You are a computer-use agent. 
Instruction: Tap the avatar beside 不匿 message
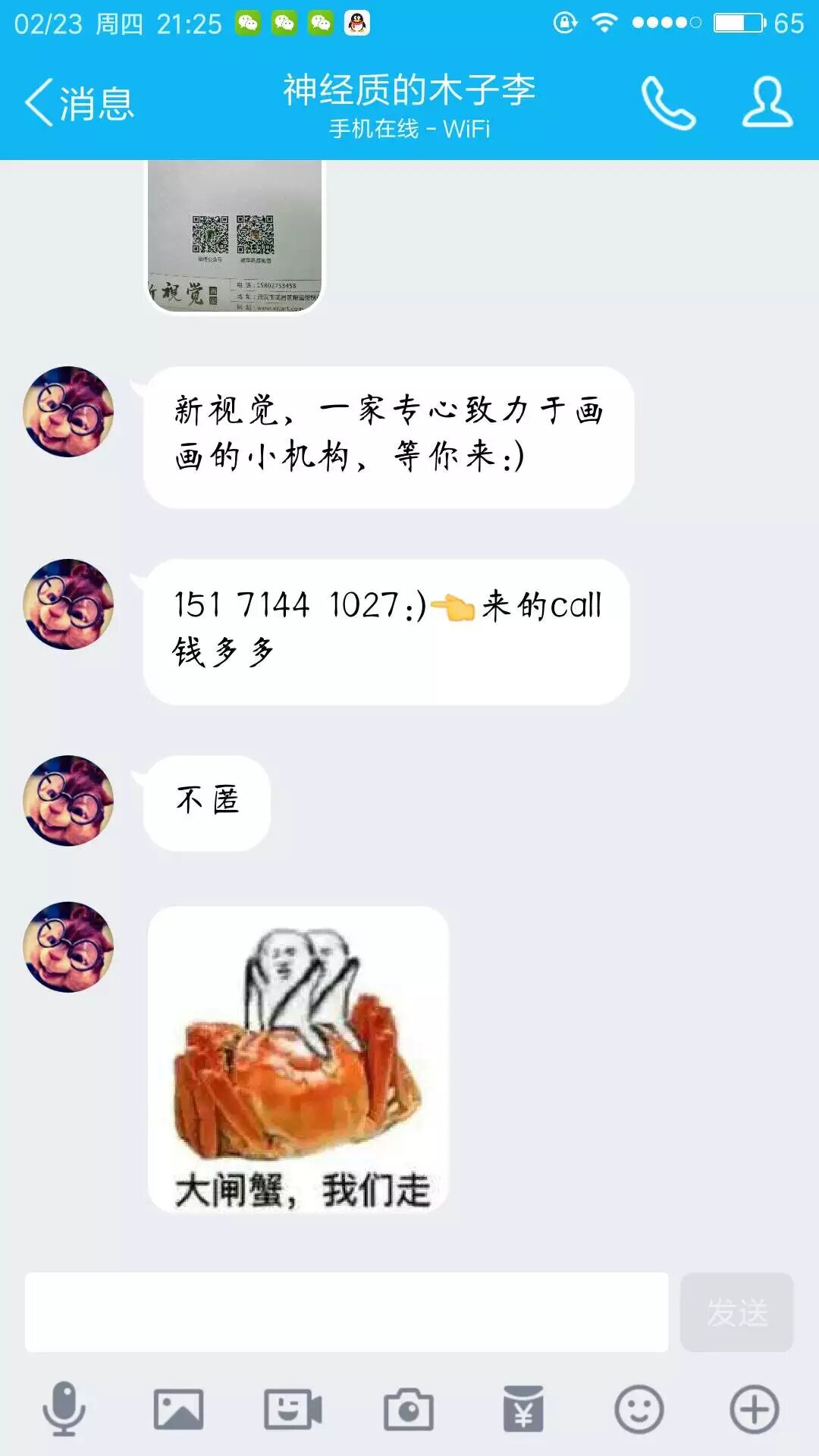tap(68, 801)
